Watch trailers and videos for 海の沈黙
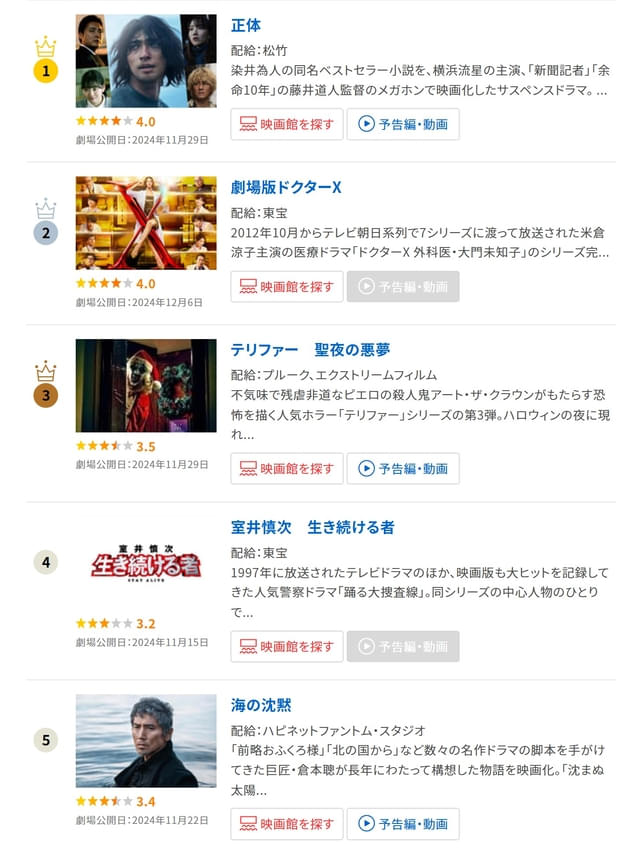The width and height of the screenshot is (640, 849). coord(403,824)
